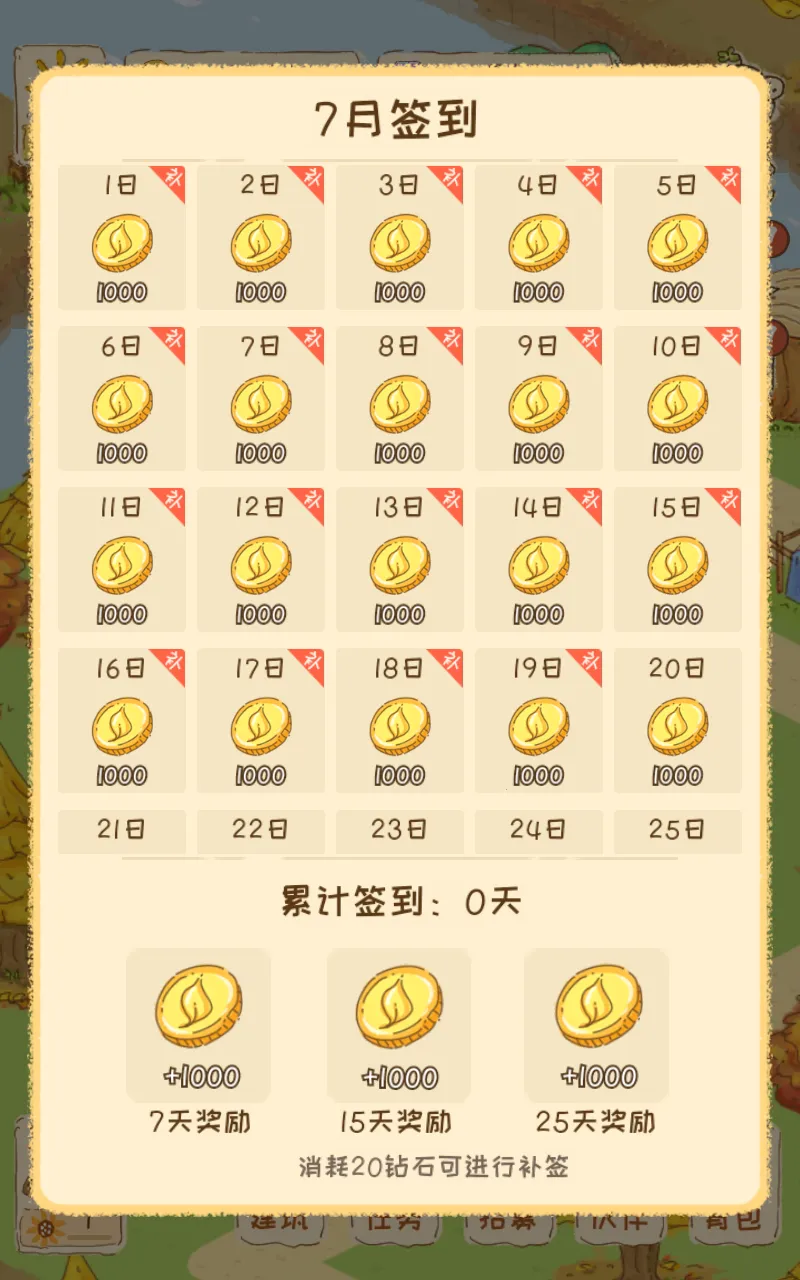Tap the coin icon on Day 1
The width and height of the screenshot is (800, 1280).
pyautogui.click(x=122, y=244)
